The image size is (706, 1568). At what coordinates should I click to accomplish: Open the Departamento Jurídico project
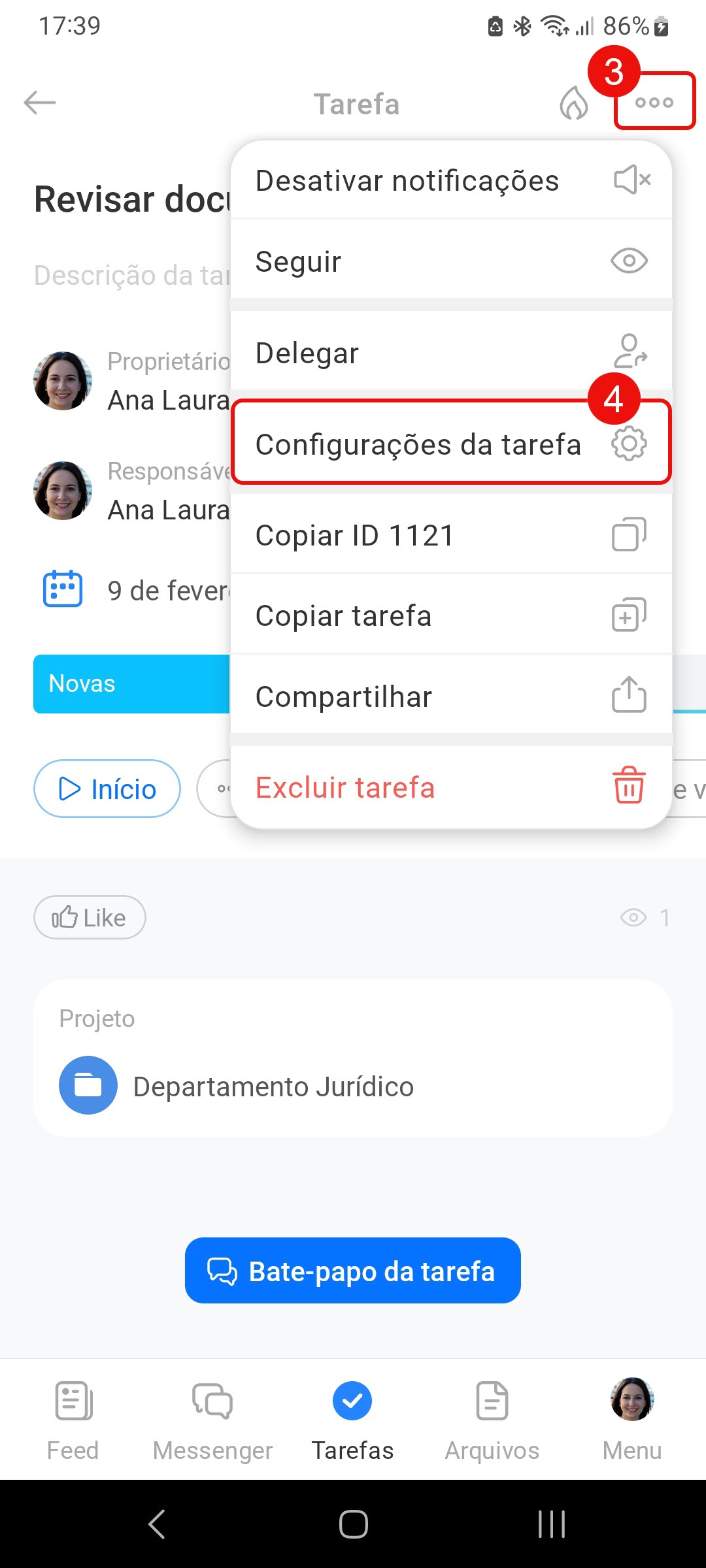pyautogui.click(x=273, y=1086)
